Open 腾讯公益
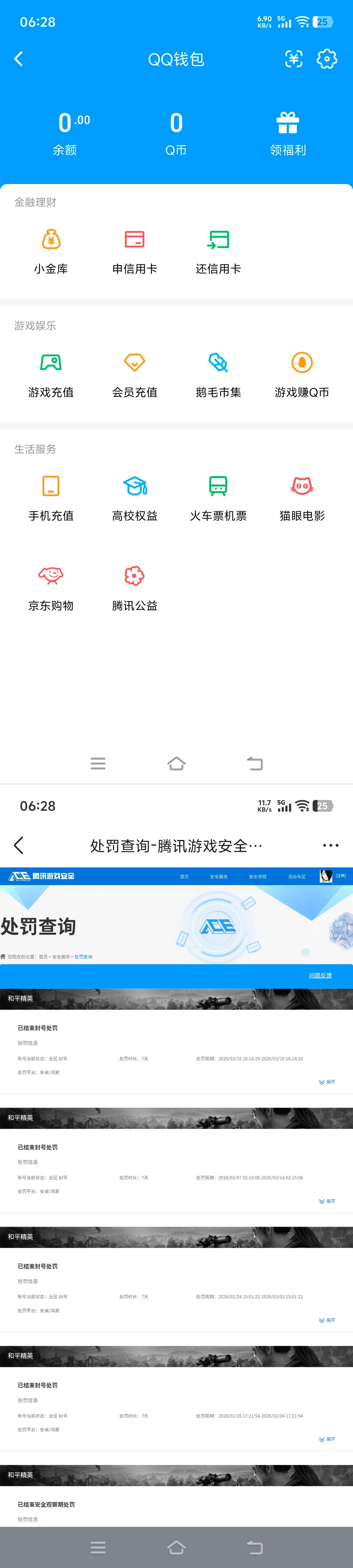The height and width of the screenshot is (1568, 353). [134, 587]
